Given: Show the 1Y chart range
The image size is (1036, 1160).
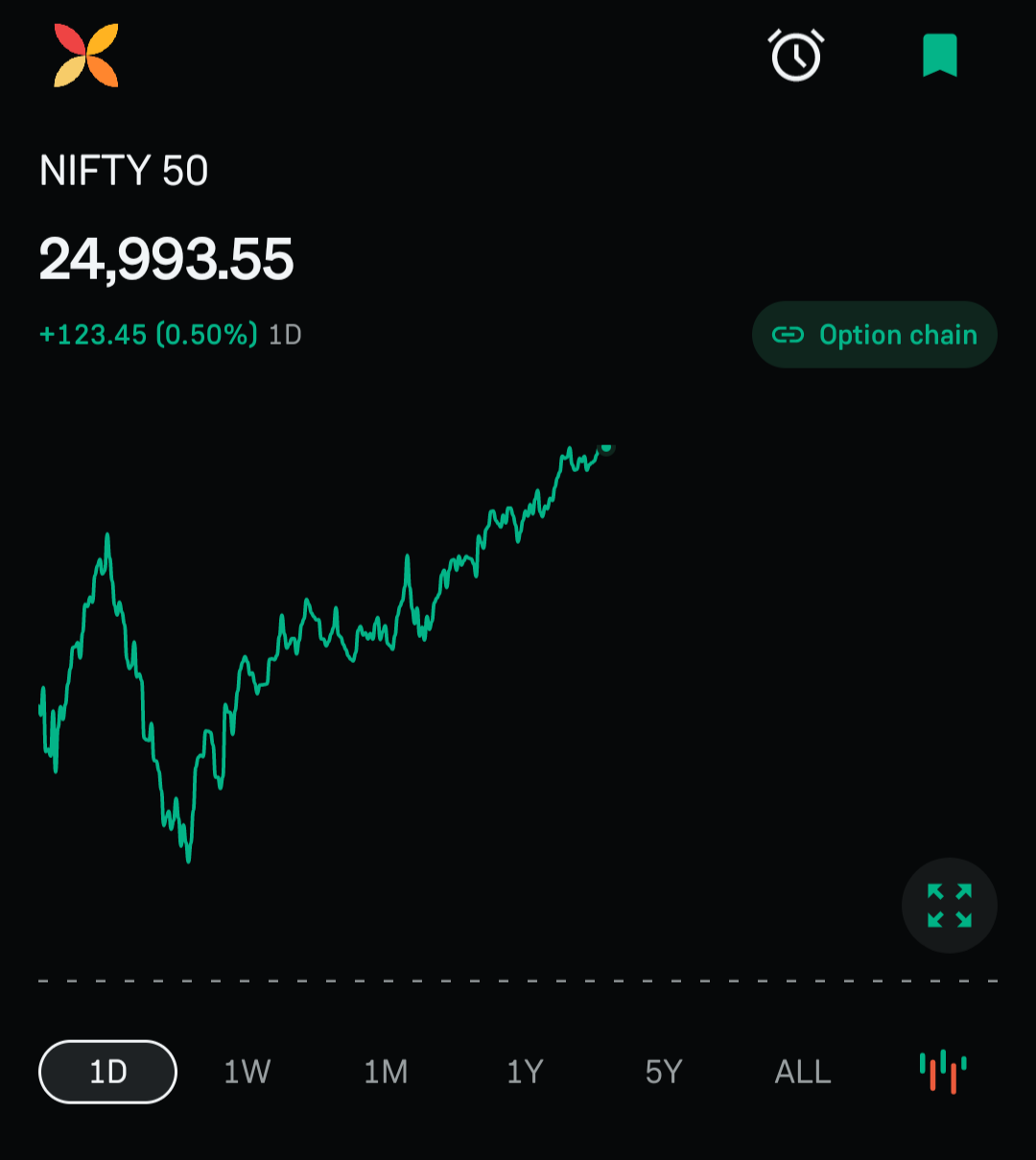Looking at the screenshot, I should (x=525, y=1072).
